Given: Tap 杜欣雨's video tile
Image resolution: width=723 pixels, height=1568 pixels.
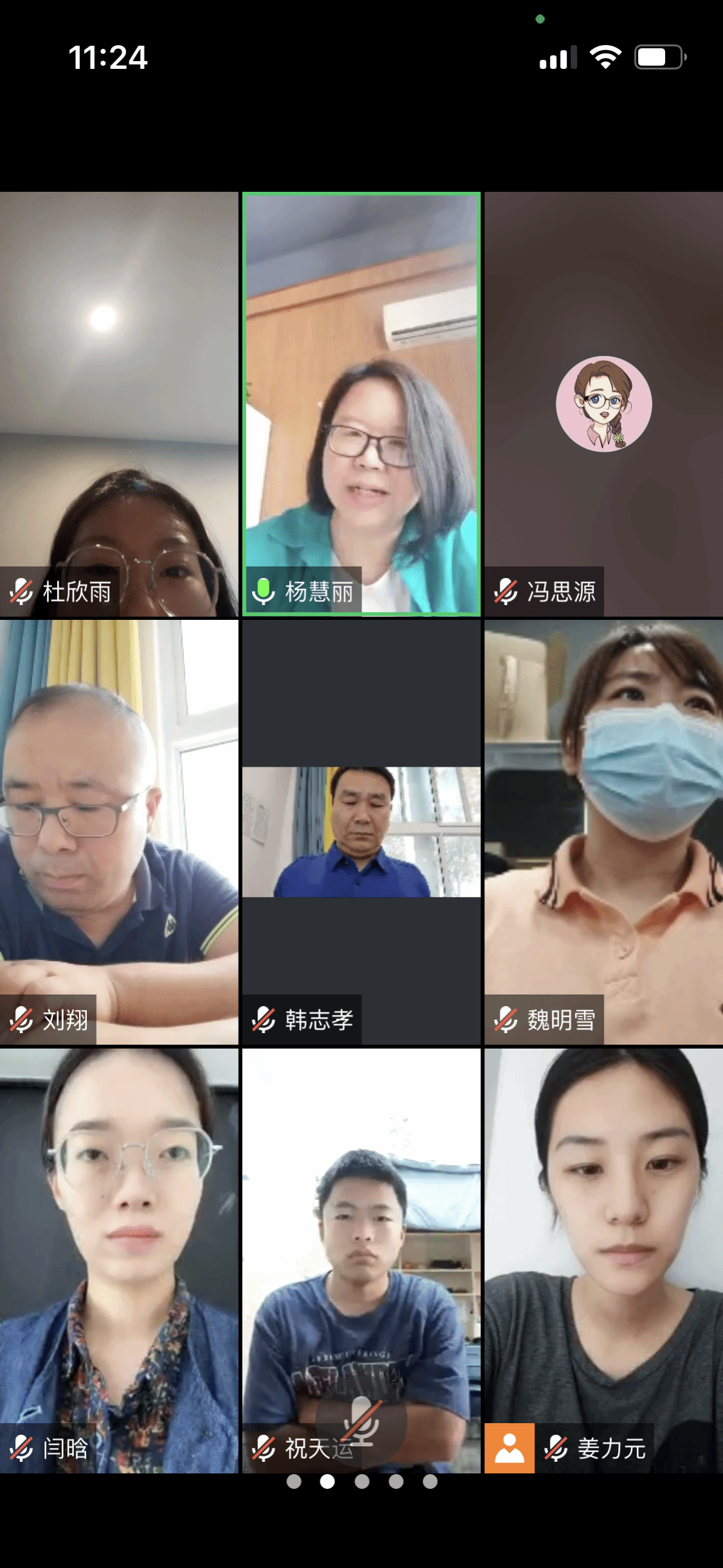Looking at the screenshot, I should 119,404.
